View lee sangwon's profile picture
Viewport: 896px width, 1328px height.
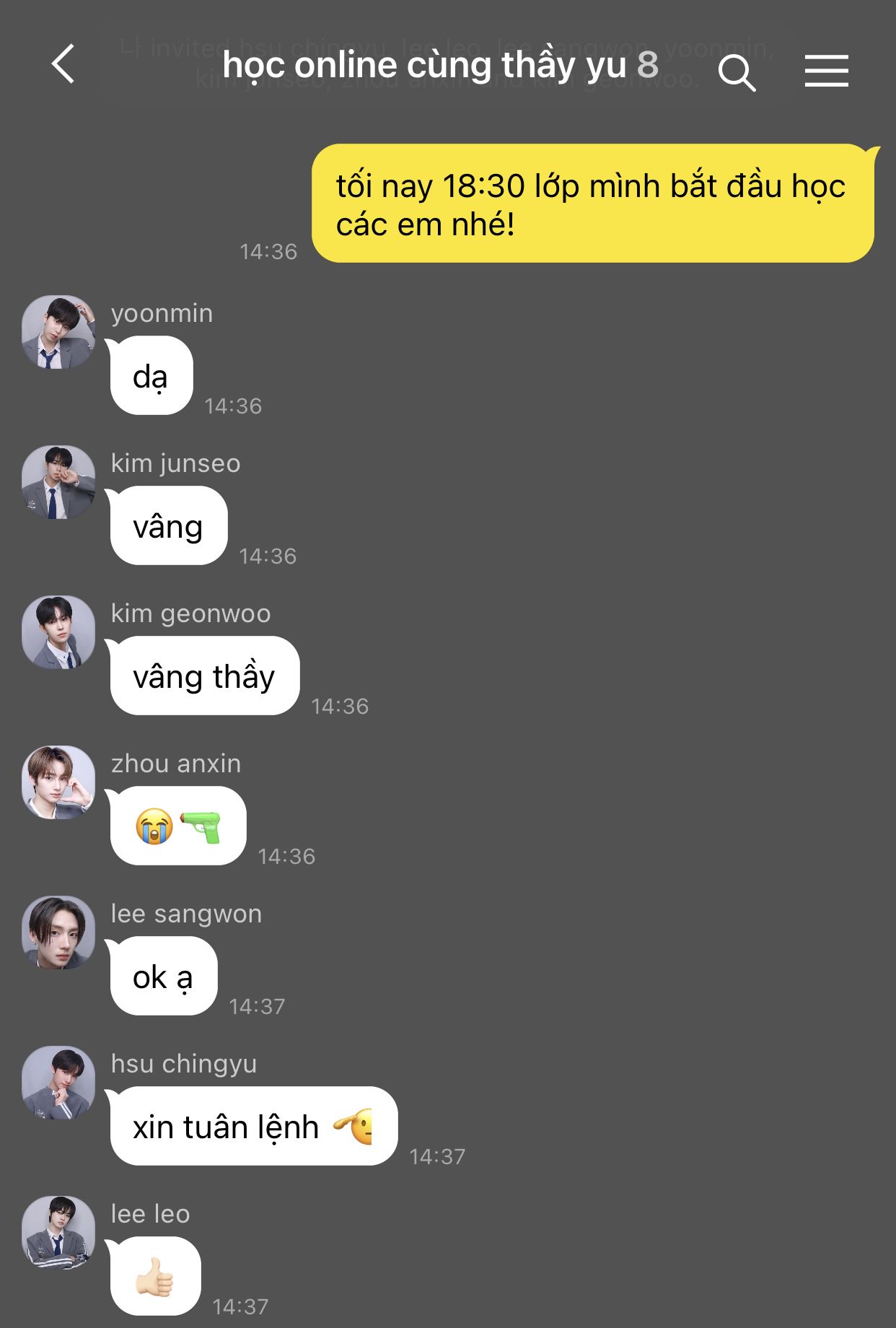pos(58,932)
